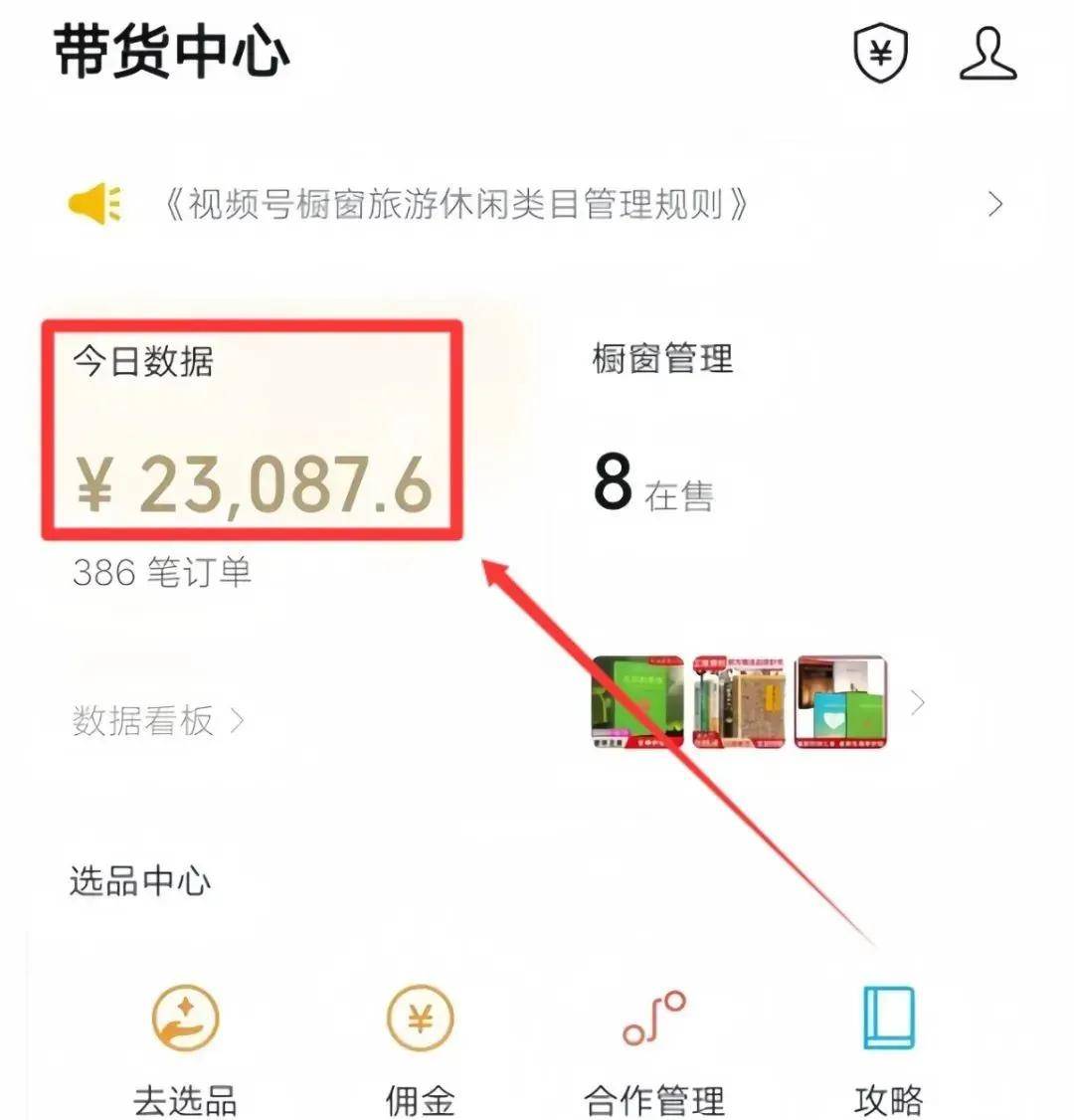The width and height of the screenshot is (1074, 1120).
Task: Open the profile icon
Action: (987, 54)
